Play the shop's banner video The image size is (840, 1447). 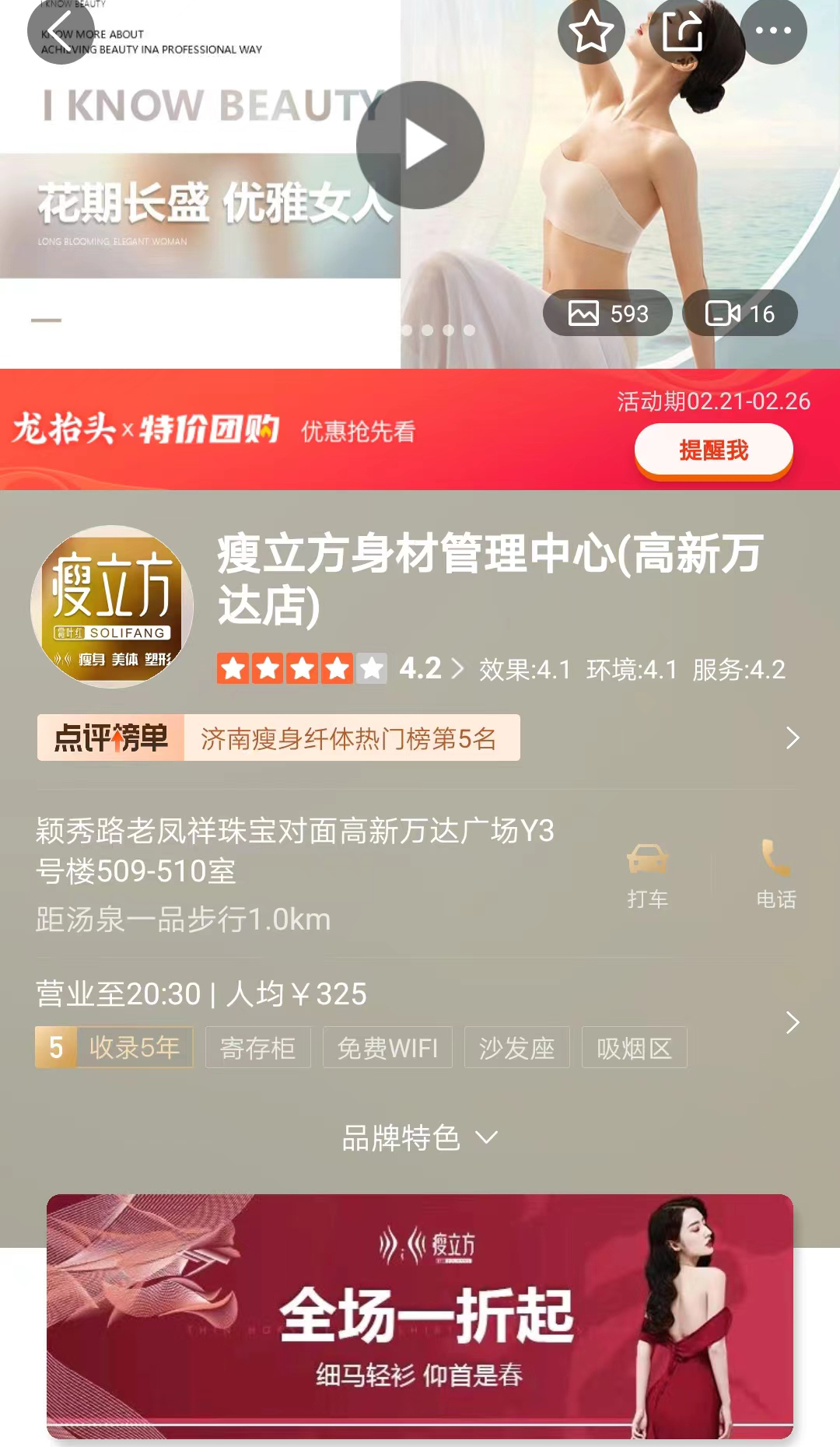(x=420, y=145)
